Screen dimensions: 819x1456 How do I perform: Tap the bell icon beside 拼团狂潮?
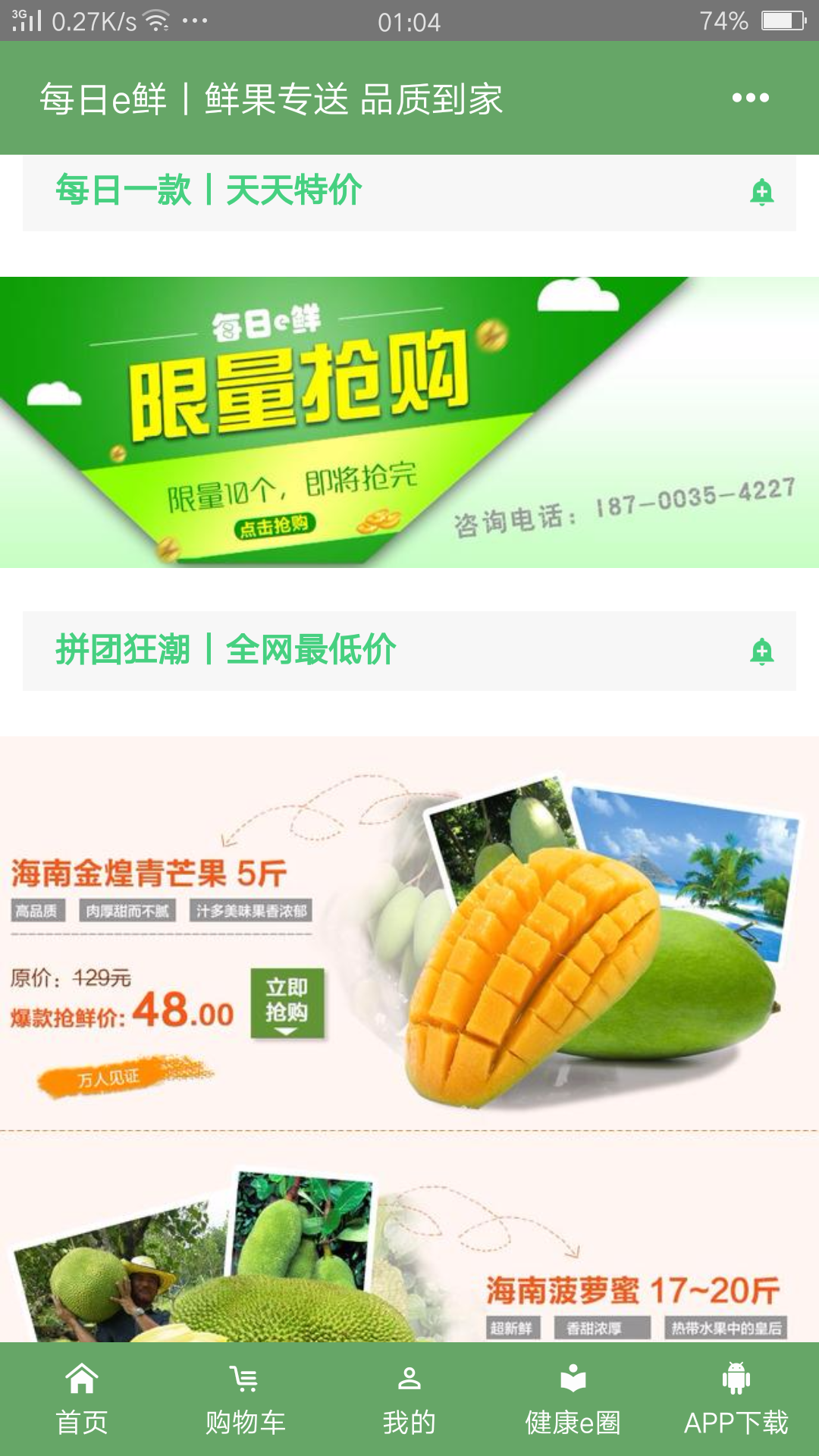[761, 651]
